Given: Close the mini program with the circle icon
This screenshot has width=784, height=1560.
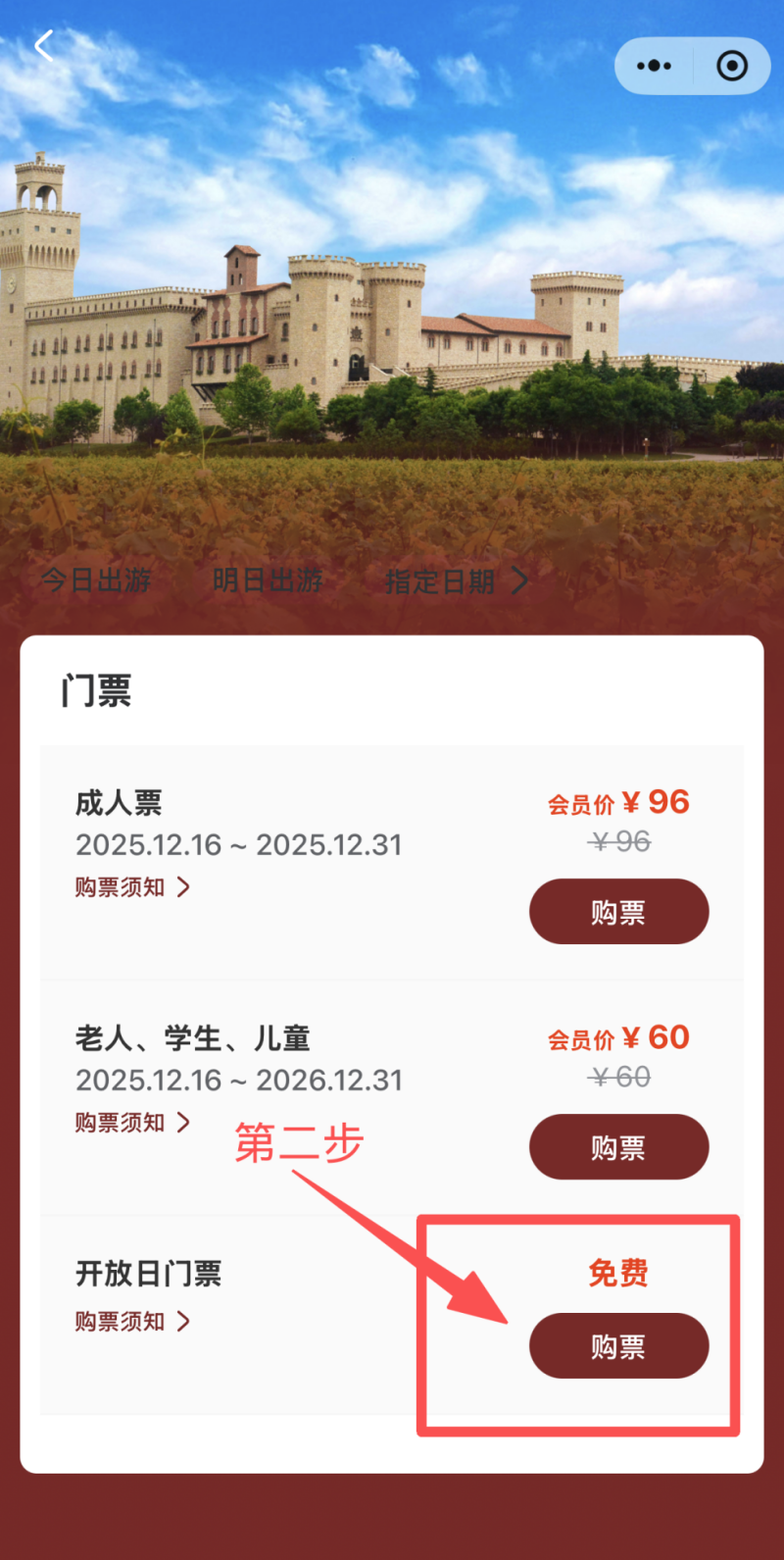Looking at the screenshot, I should tap(732, 66).
